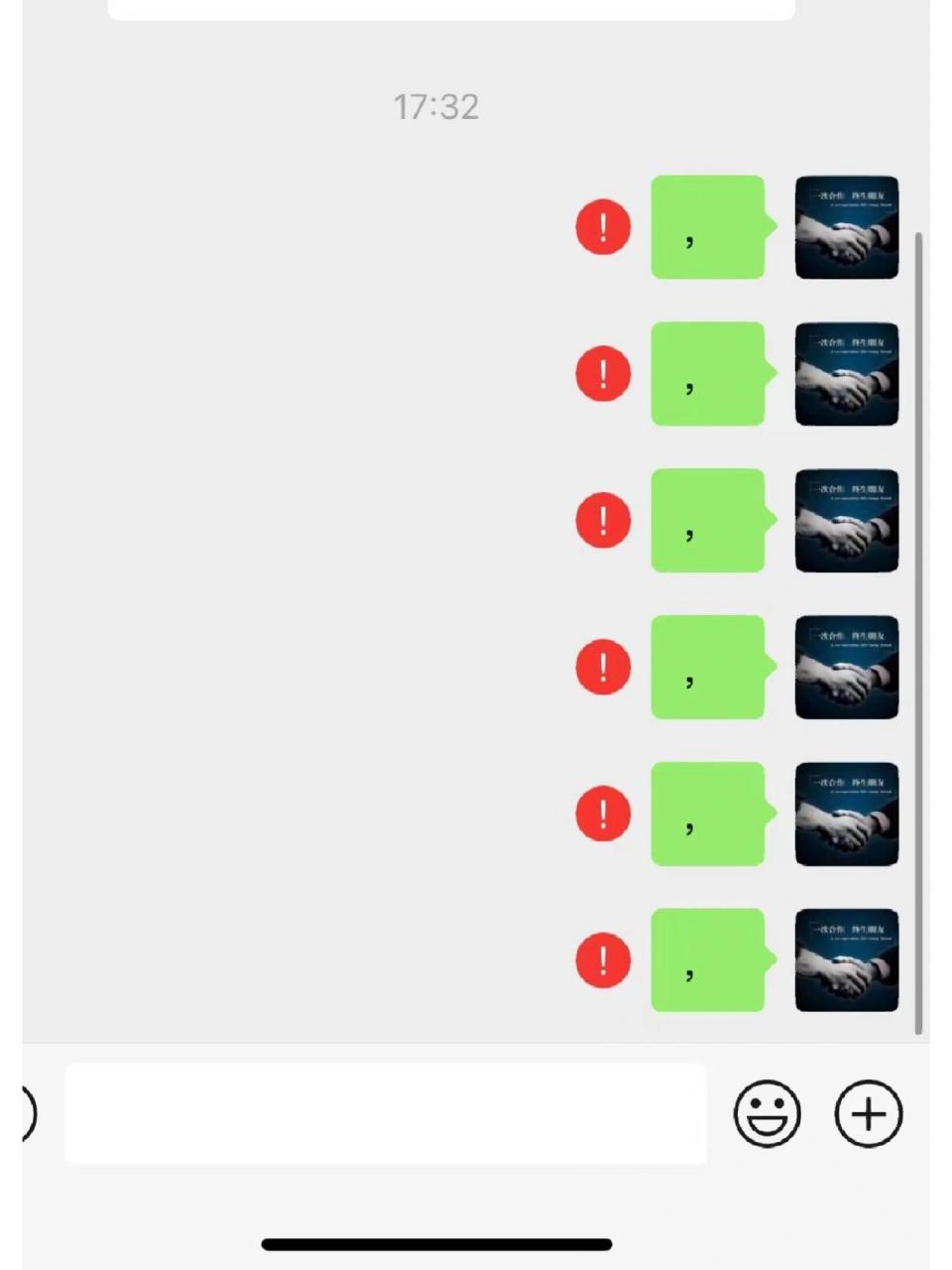Open the emoji sticker panel

[767, 1113]
